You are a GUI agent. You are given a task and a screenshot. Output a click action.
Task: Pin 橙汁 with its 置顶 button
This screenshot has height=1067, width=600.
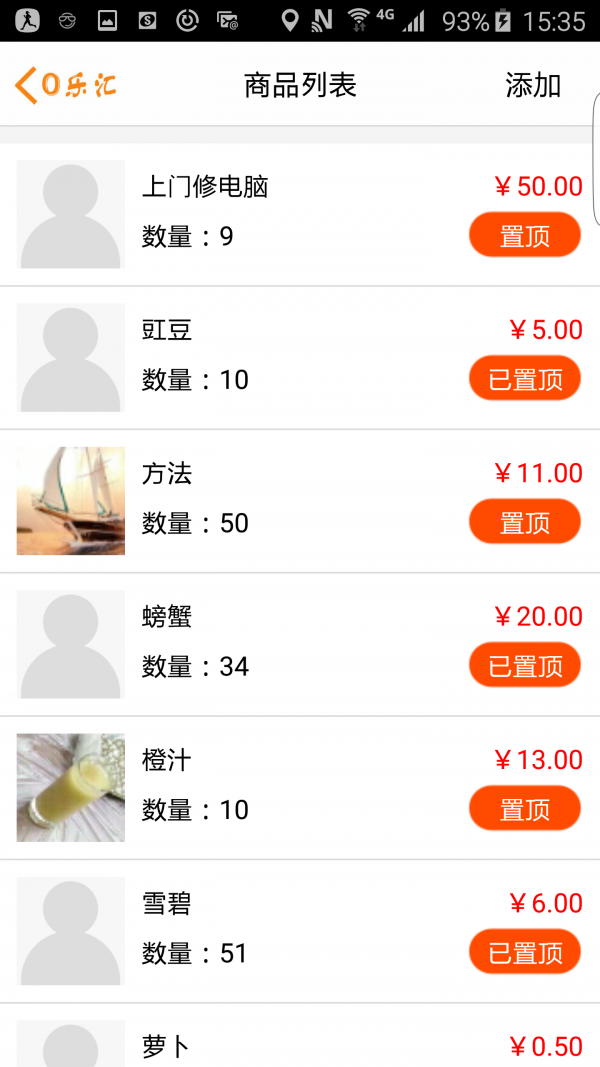(525, 809)
